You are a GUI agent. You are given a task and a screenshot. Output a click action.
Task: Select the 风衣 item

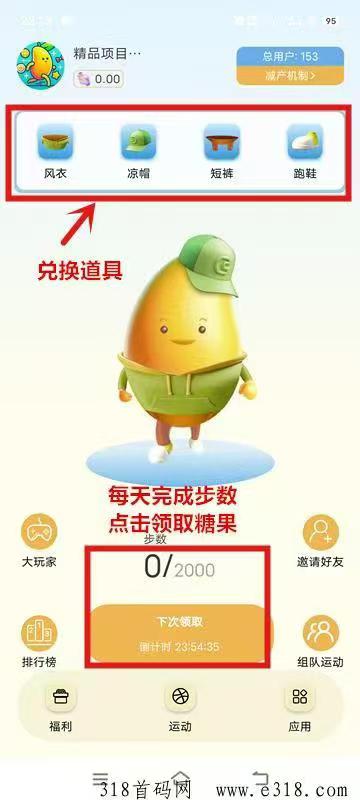point(55,152)
